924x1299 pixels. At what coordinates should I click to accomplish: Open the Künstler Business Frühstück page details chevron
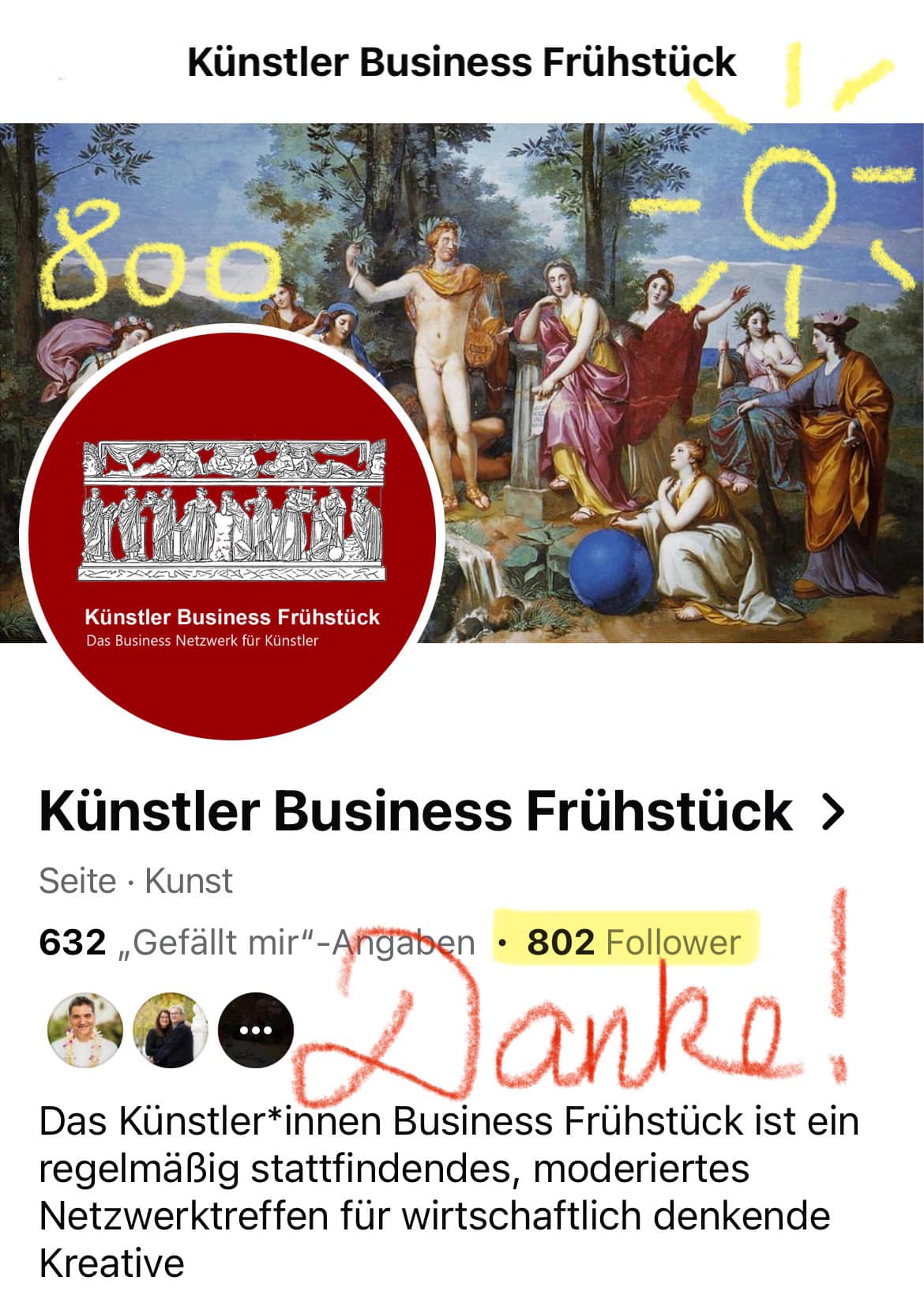coord(832,811)
